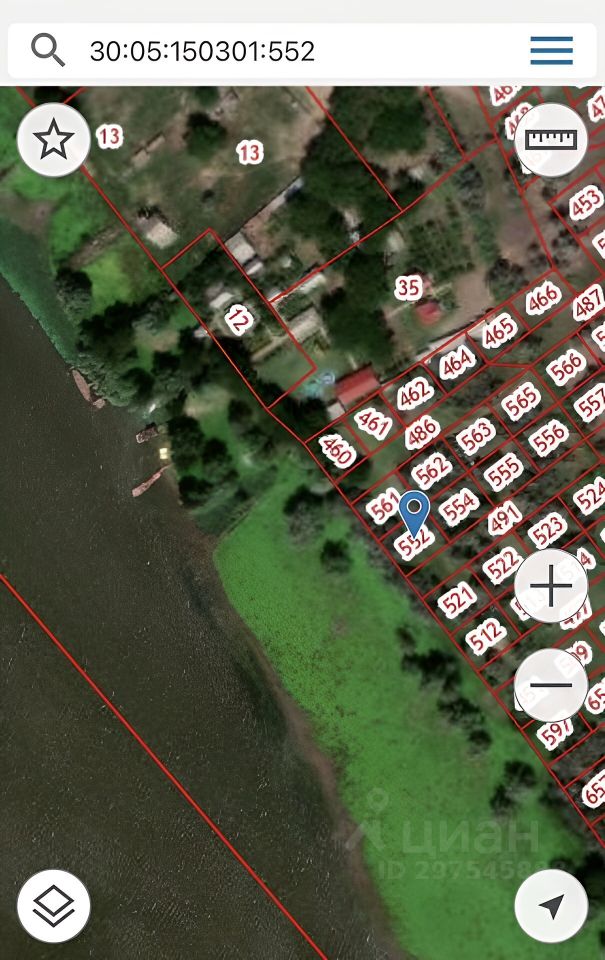Screen dimensions: 605x960
Task: Open the hamburger menu
Action: pyautogui.click(x=551, y=50)
